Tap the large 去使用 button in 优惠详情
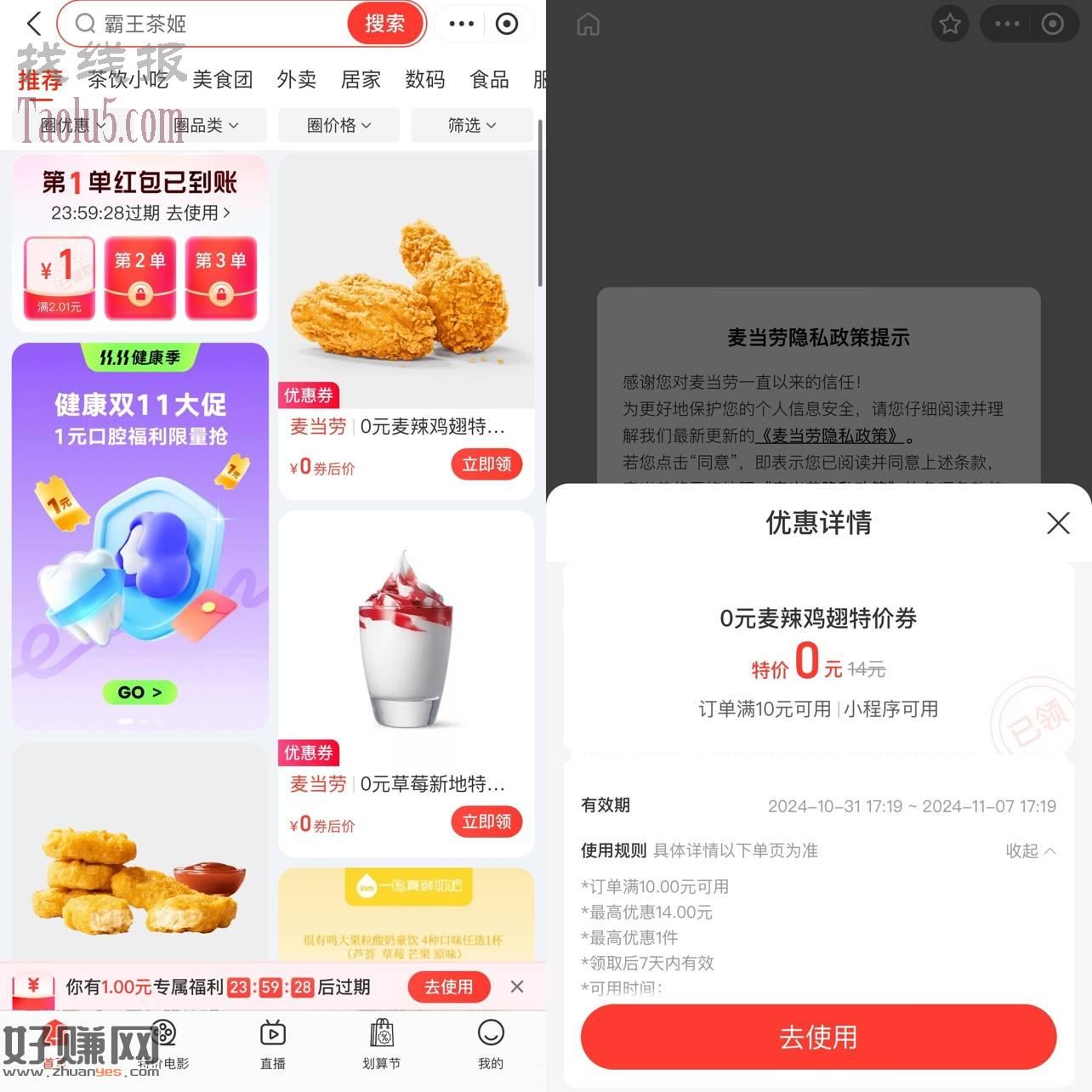The image size is (1092, 1092). [x=818, y=1037]
